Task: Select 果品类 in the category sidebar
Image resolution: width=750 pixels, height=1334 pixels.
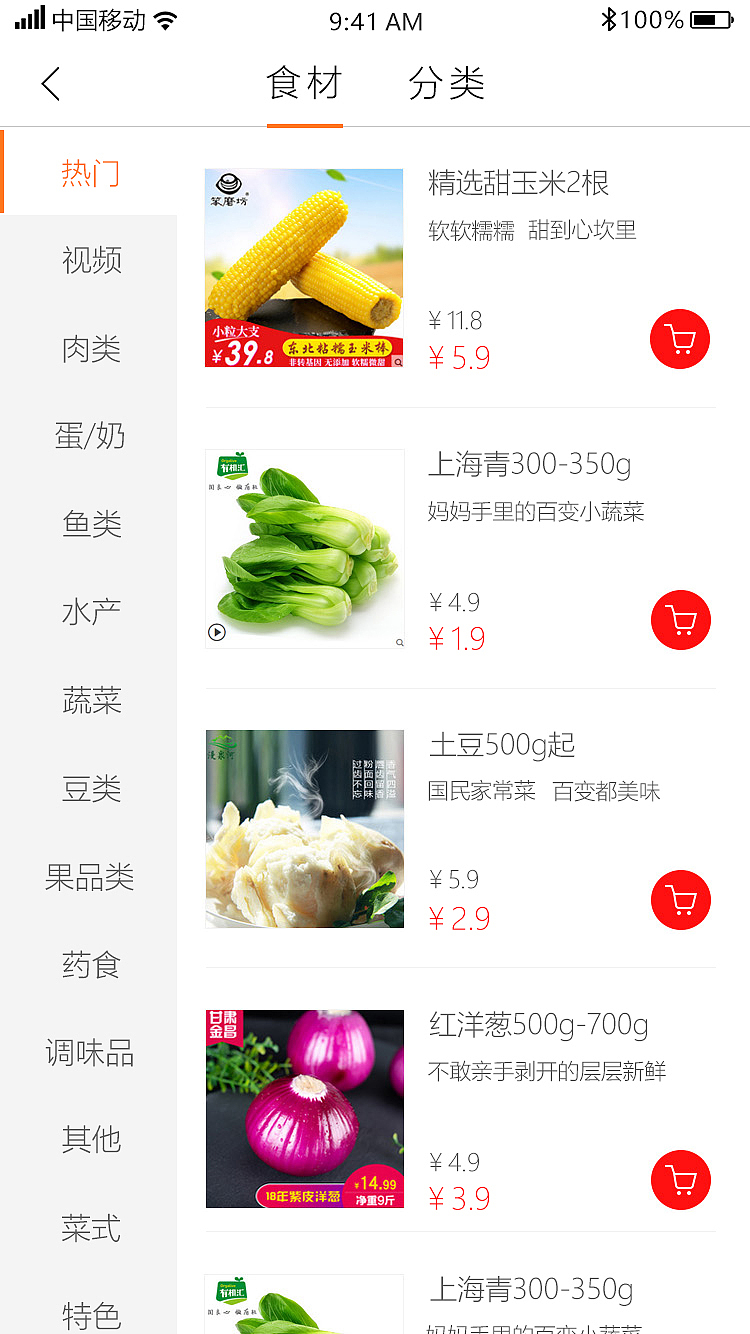Action: coord(90,877)
